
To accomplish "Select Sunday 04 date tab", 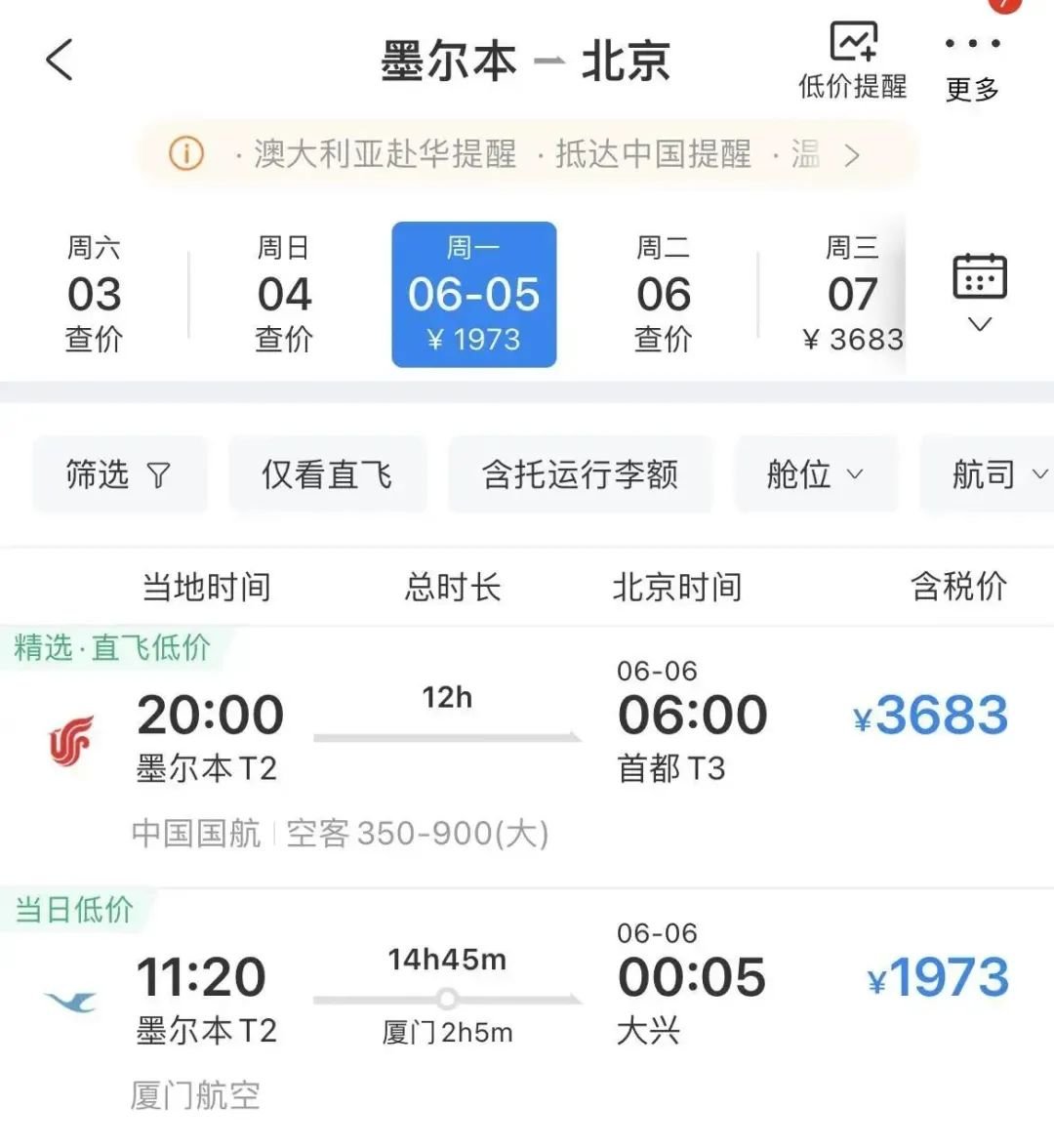I will (x=284, y=294).
